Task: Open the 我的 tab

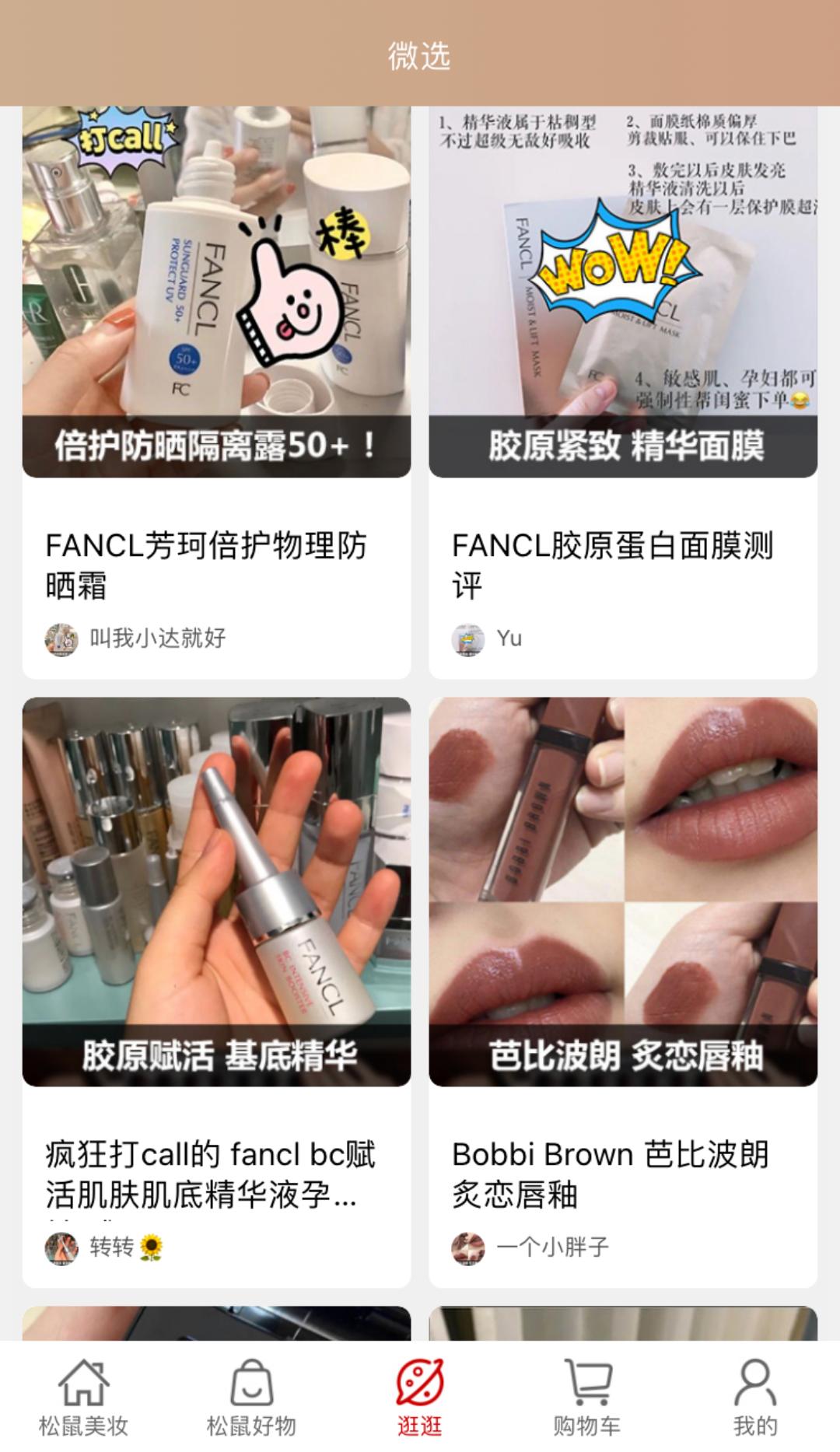Action: click(754, 1397)
